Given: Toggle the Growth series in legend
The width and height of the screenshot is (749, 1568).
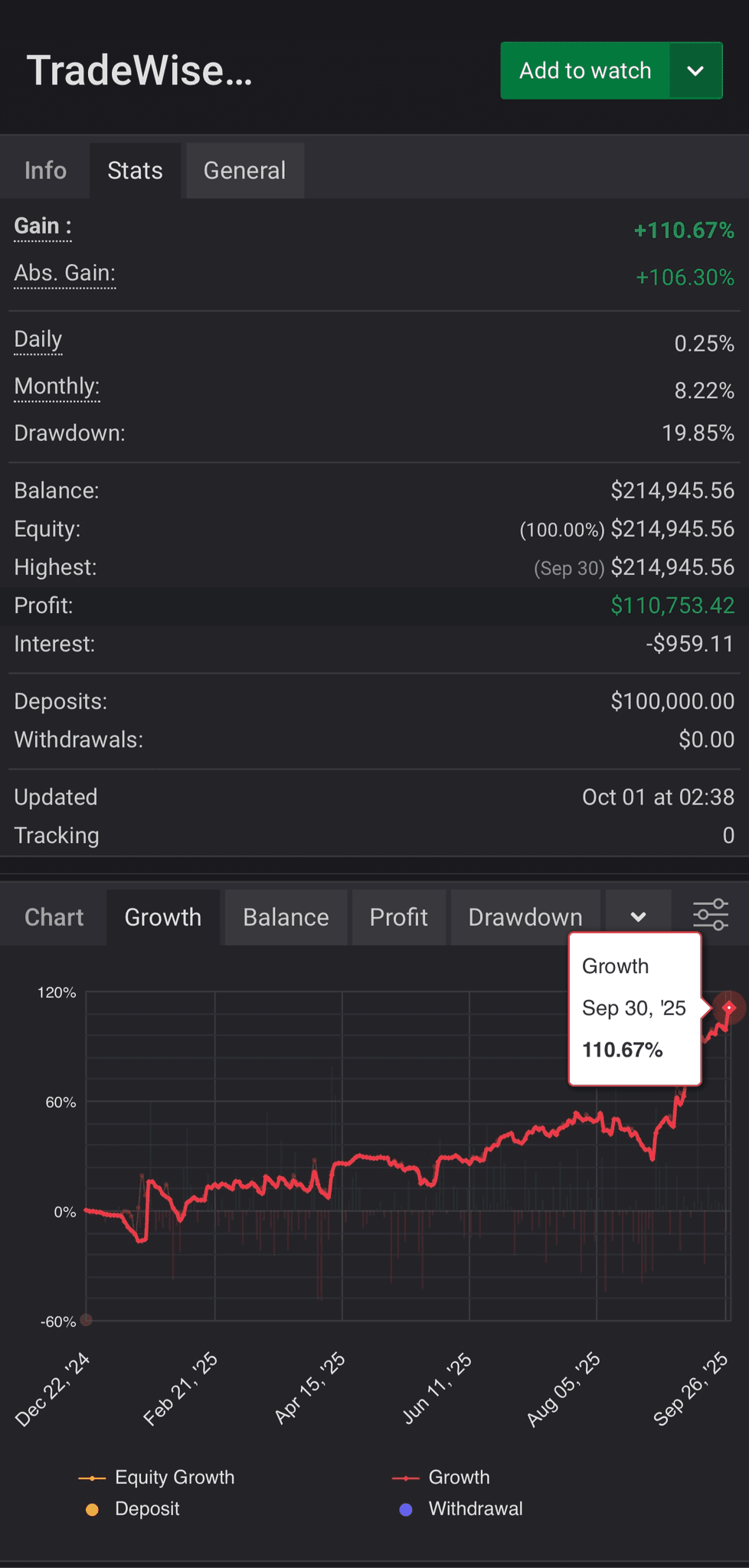Looking at the screenshot, I should tap(460, 1477).
